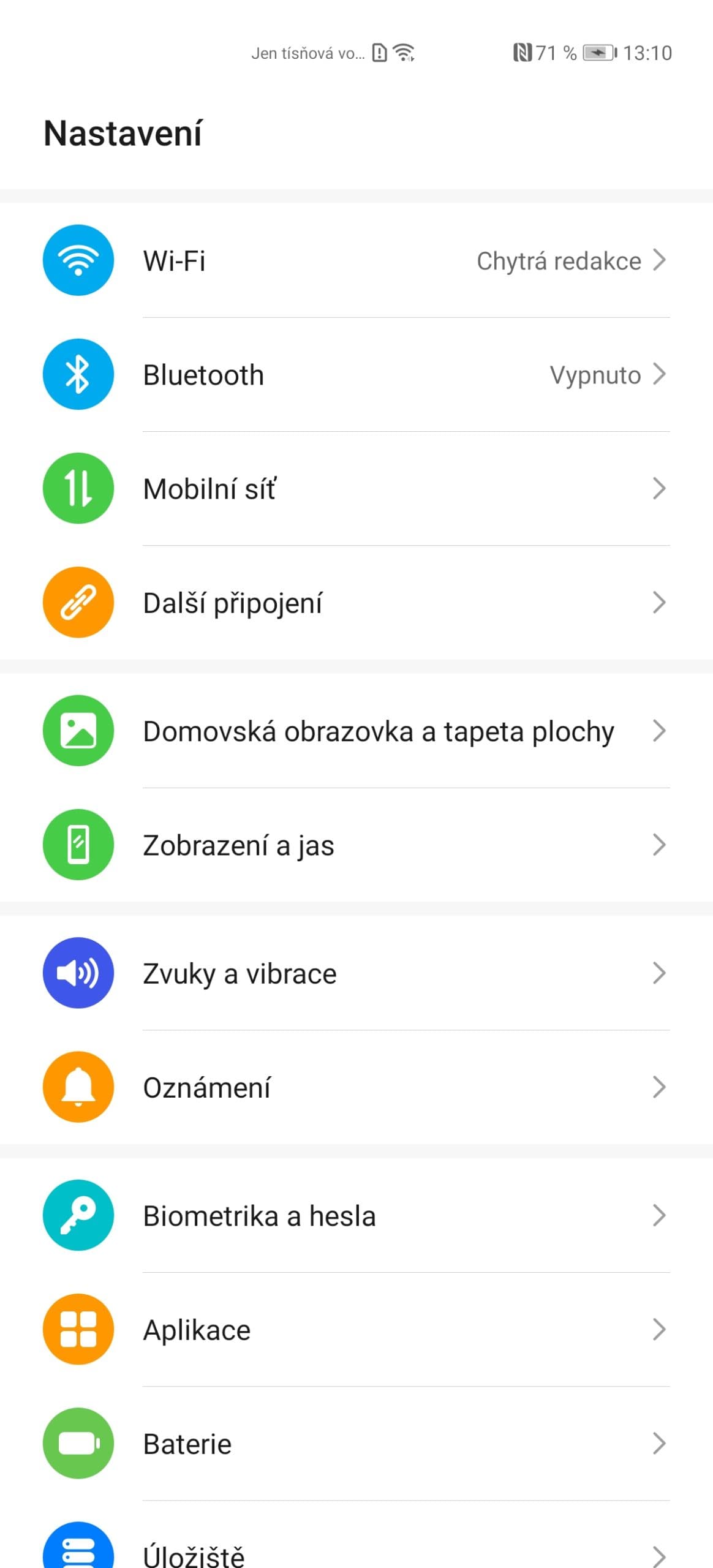Open Wi-Fi settings
The height and width of the screenshot is (1568, 713).
[355, 260]
